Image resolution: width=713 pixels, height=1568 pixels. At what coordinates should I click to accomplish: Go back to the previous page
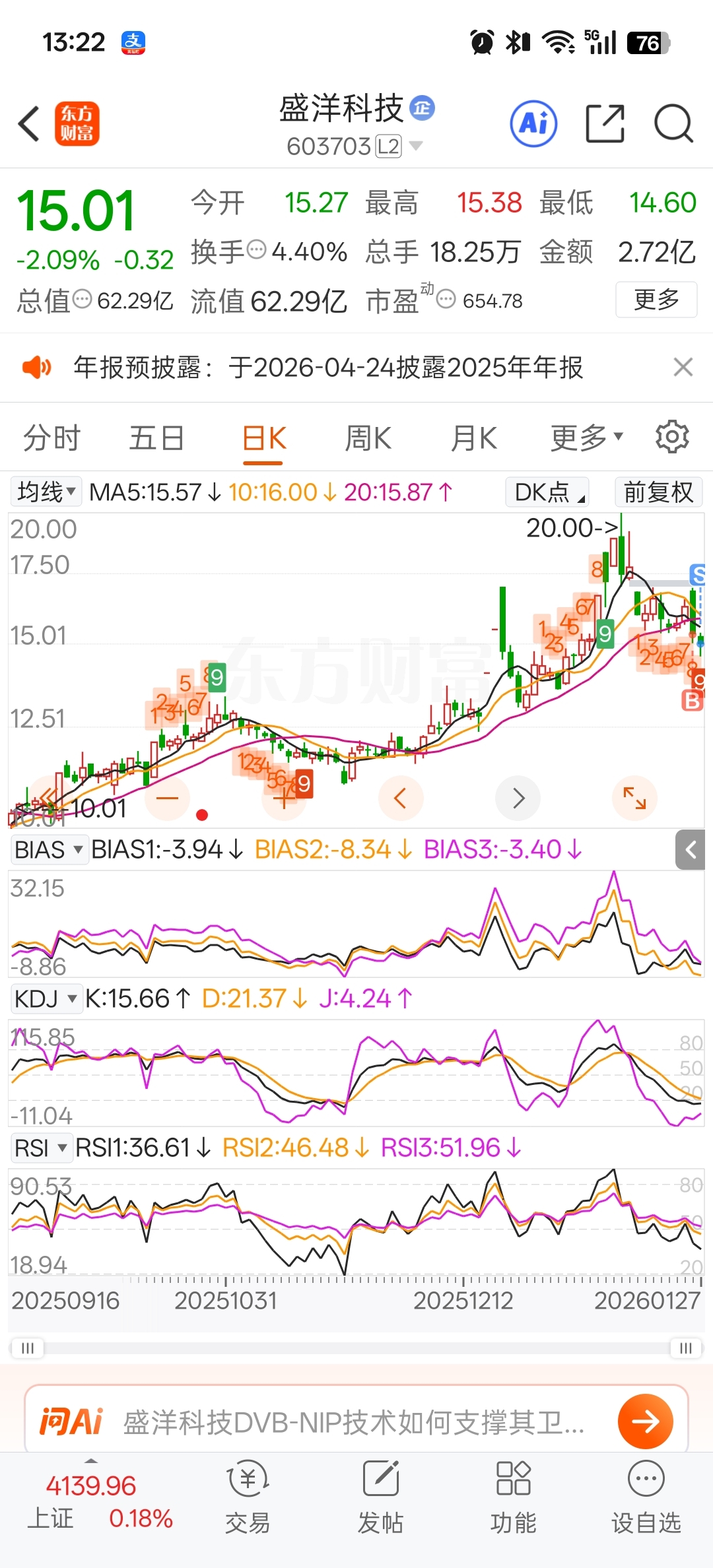(x=29, y=124)
